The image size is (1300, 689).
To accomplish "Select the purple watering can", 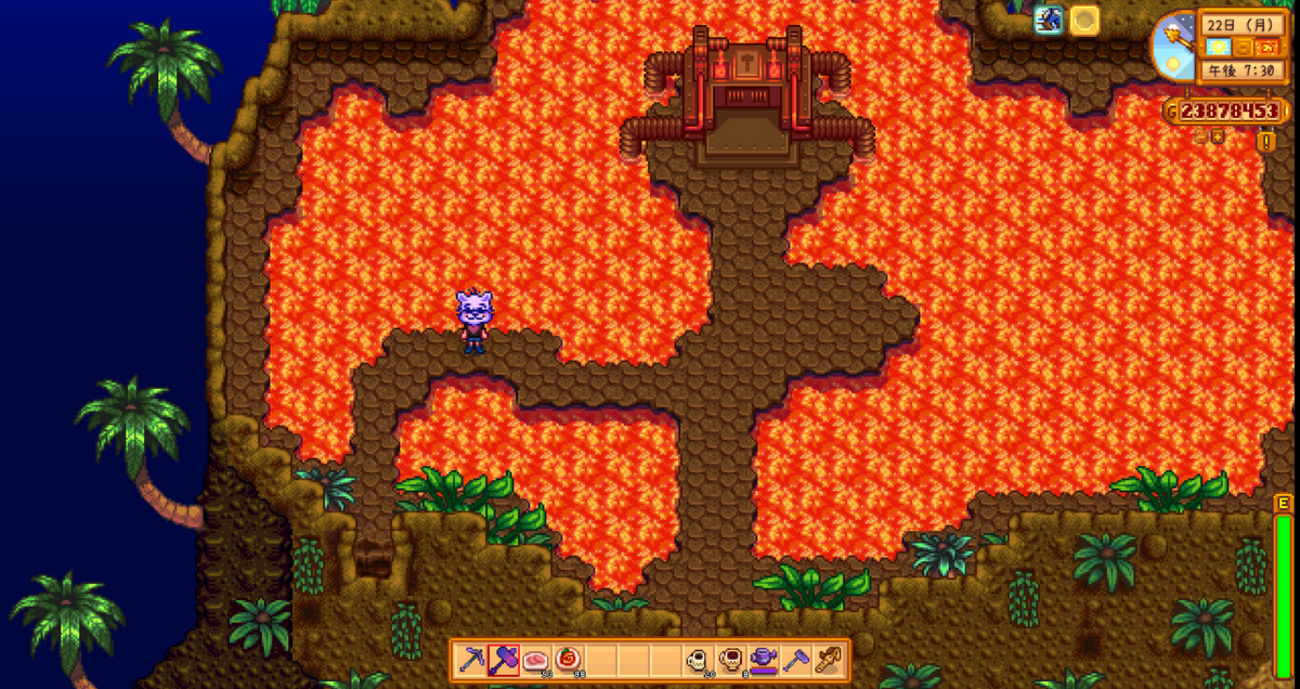I will point(764,660).
